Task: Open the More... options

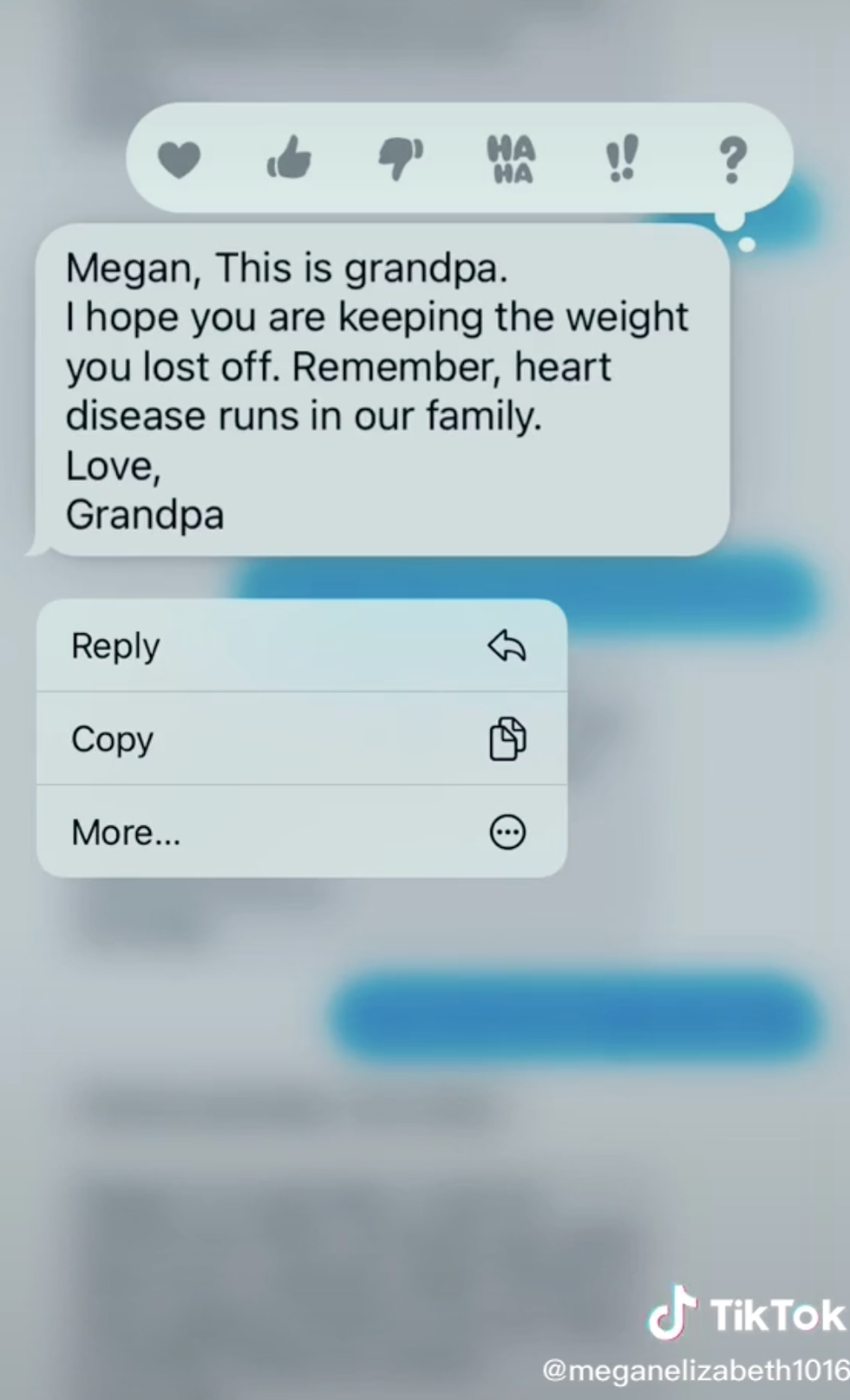Action: tap(301, 832)
